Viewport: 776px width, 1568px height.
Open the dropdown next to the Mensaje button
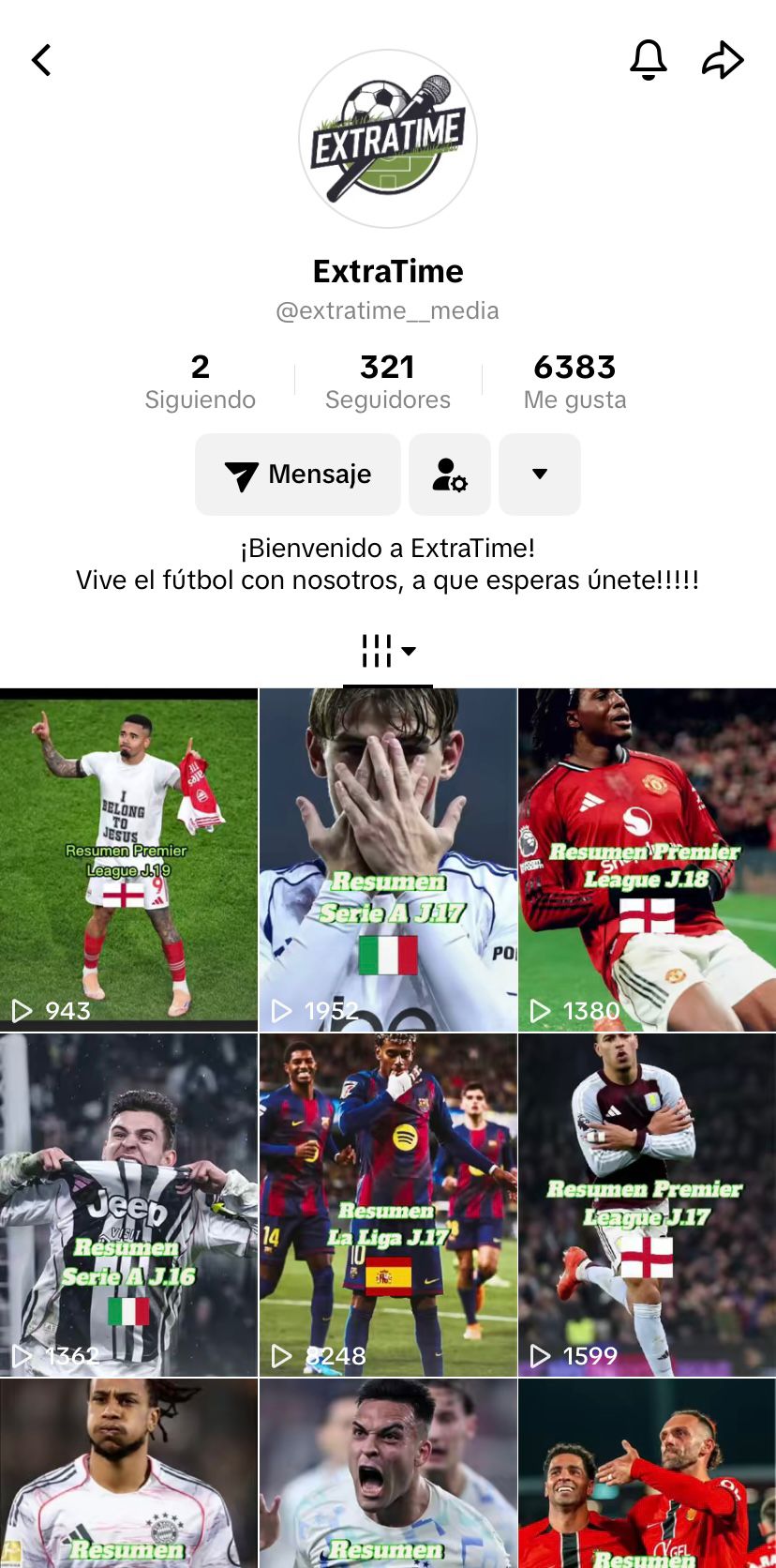(x=539, y=475)
